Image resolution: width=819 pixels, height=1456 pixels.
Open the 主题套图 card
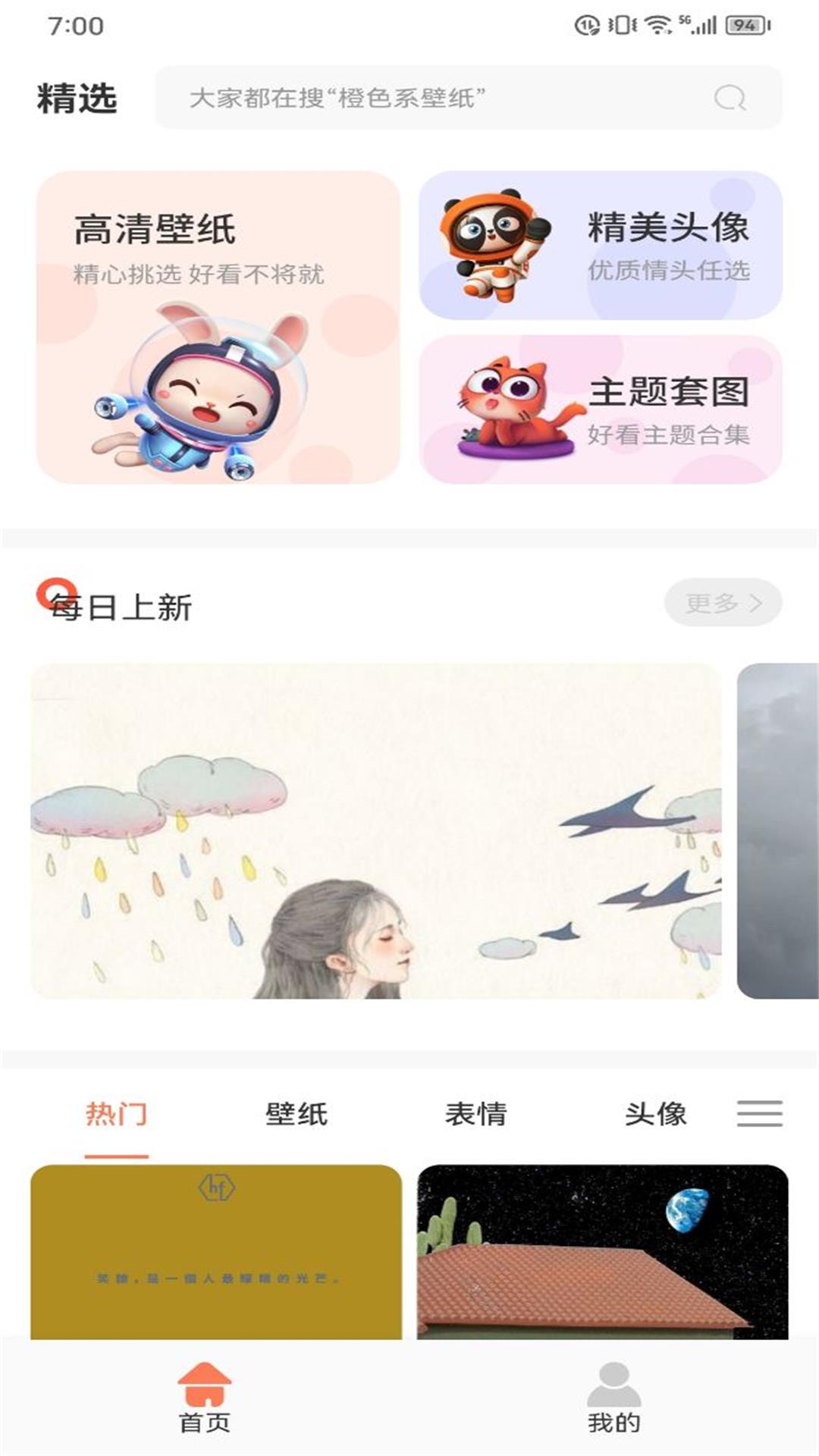coord(601,410)
